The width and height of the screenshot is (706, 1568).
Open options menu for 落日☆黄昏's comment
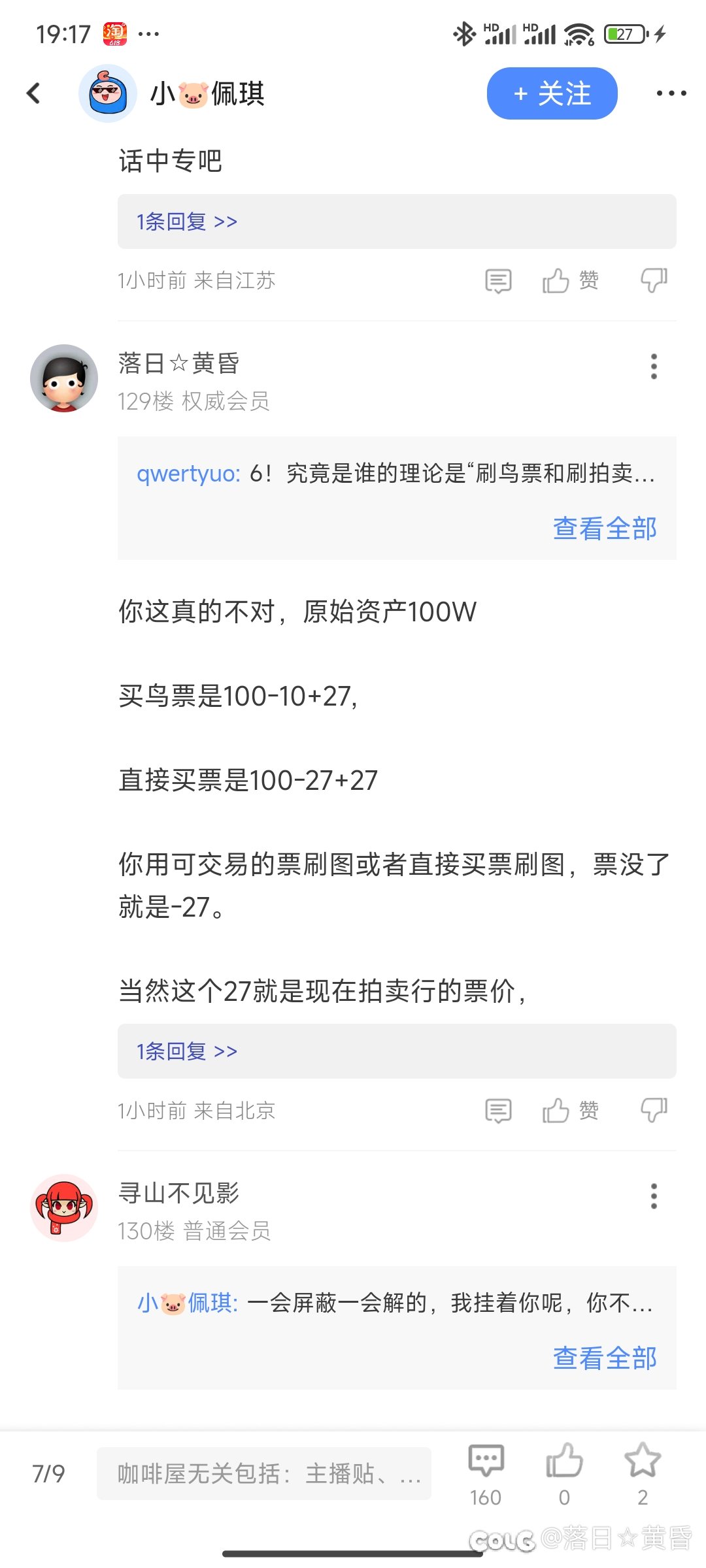pyautogui.click(x=654, y=367)
